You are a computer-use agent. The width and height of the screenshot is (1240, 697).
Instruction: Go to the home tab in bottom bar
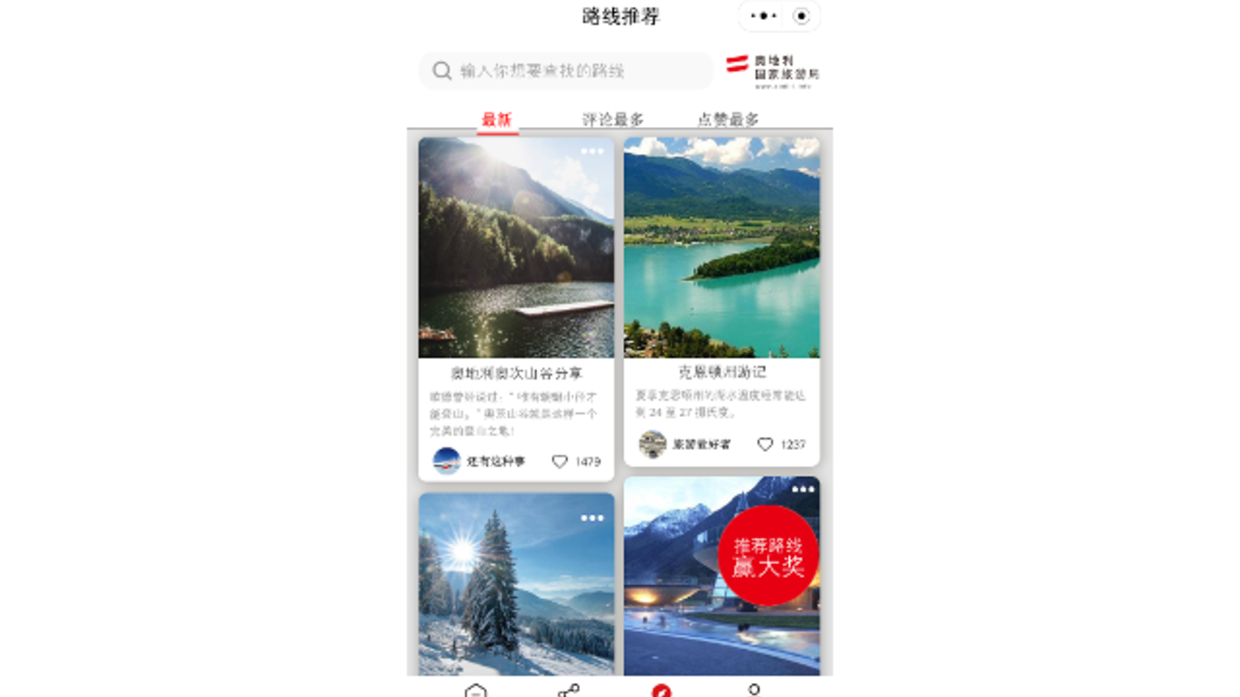point(475,691)
